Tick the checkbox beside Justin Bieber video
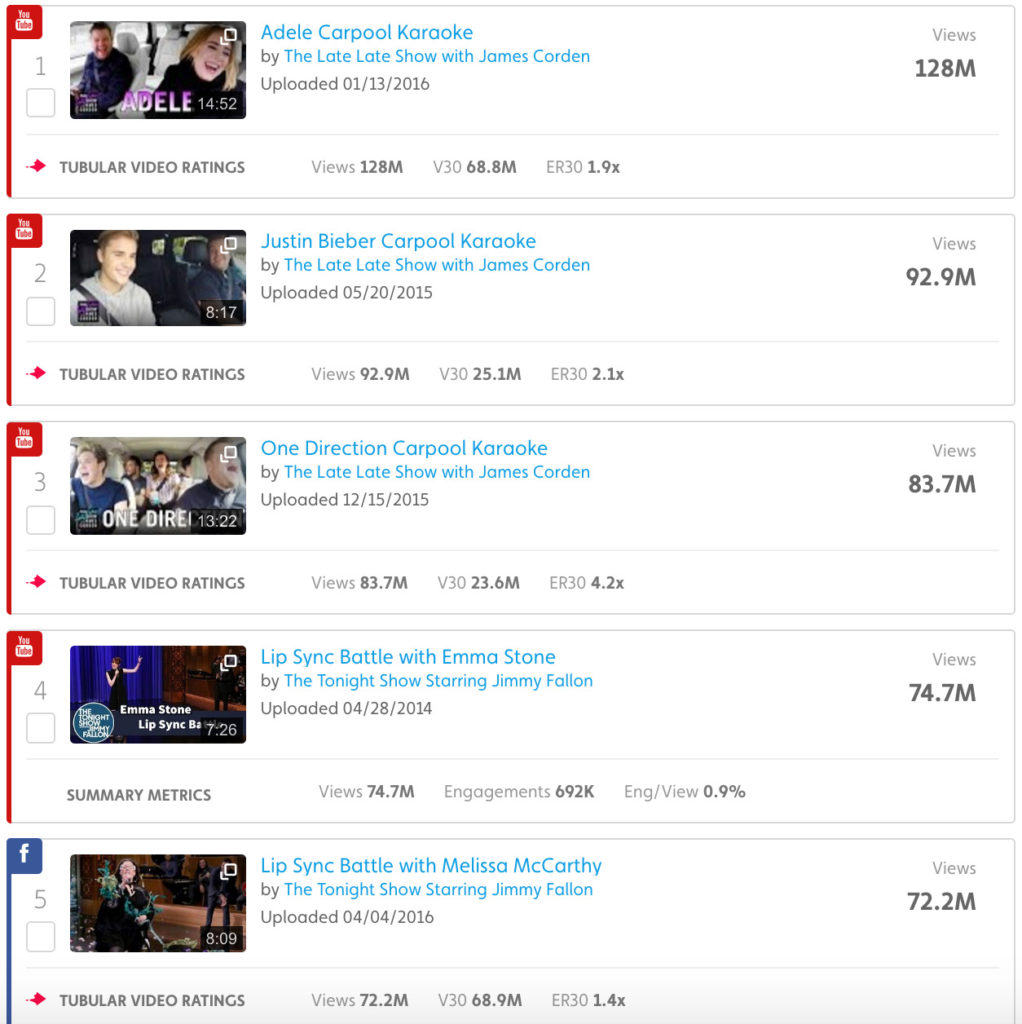The width and height of the screenshot is (1022, 1024). pos(40,311)
